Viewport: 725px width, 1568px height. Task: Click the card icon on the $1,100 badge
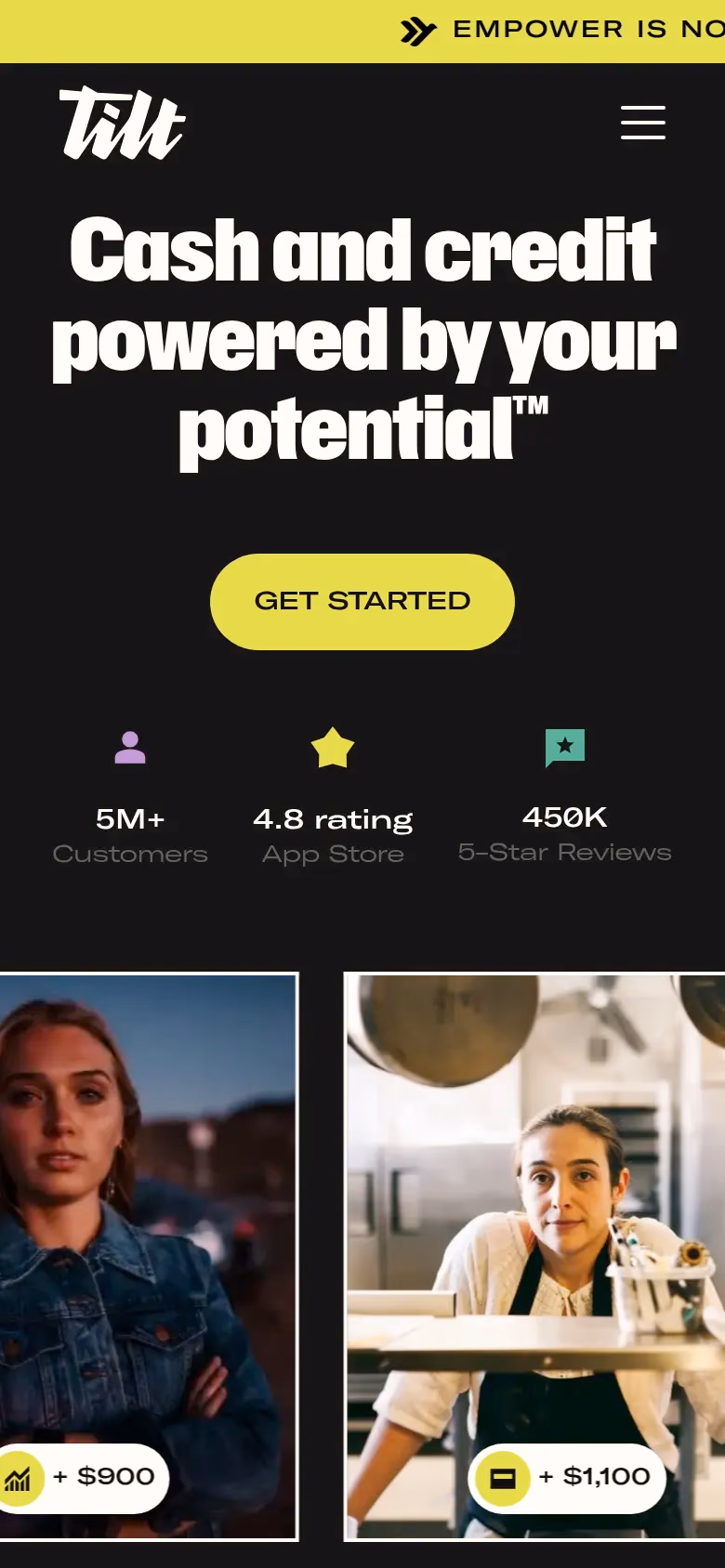503,1476
